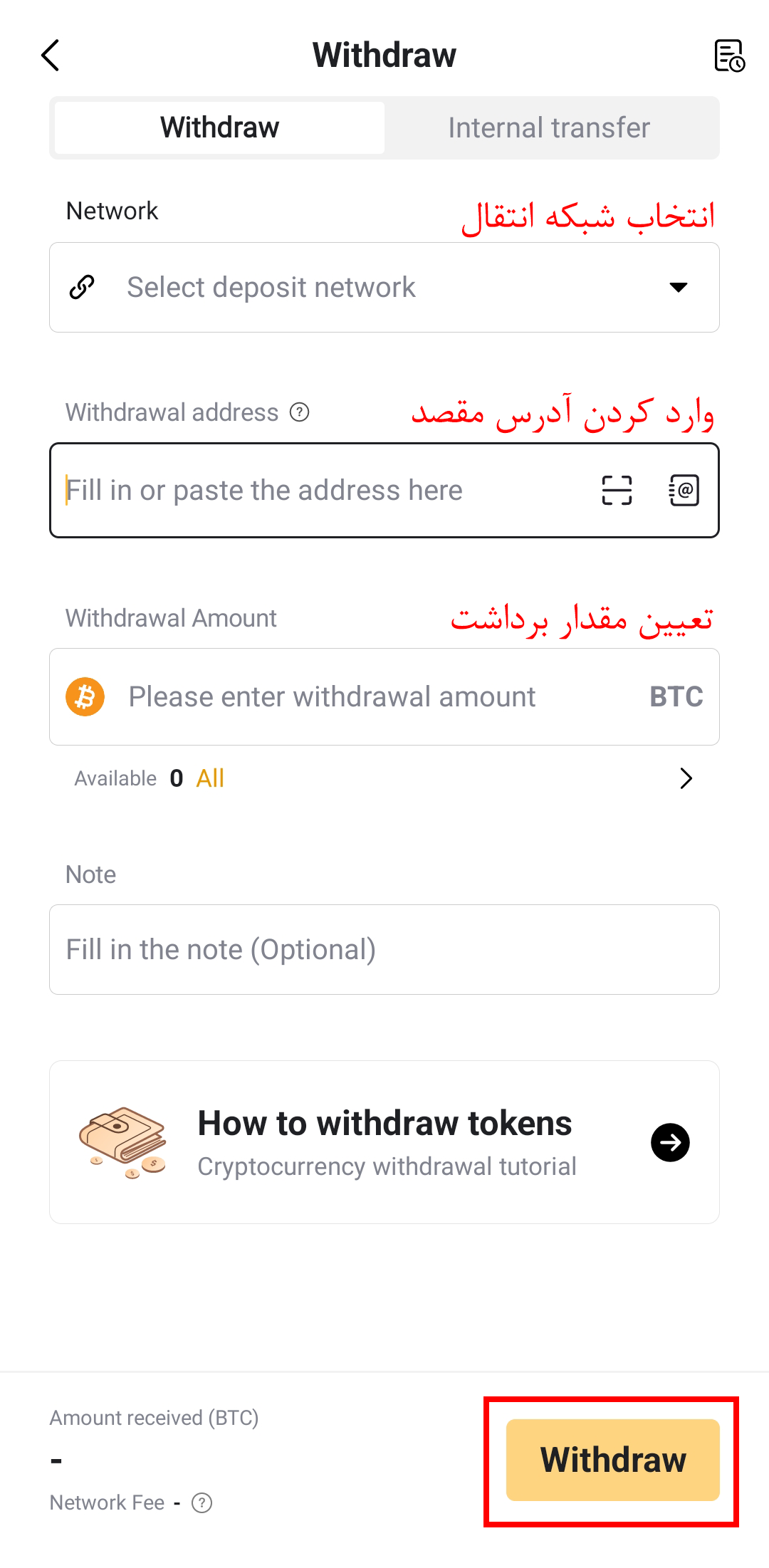
Task: Open How to withdraw tokens tutorial
Action: click(384, 1142)
